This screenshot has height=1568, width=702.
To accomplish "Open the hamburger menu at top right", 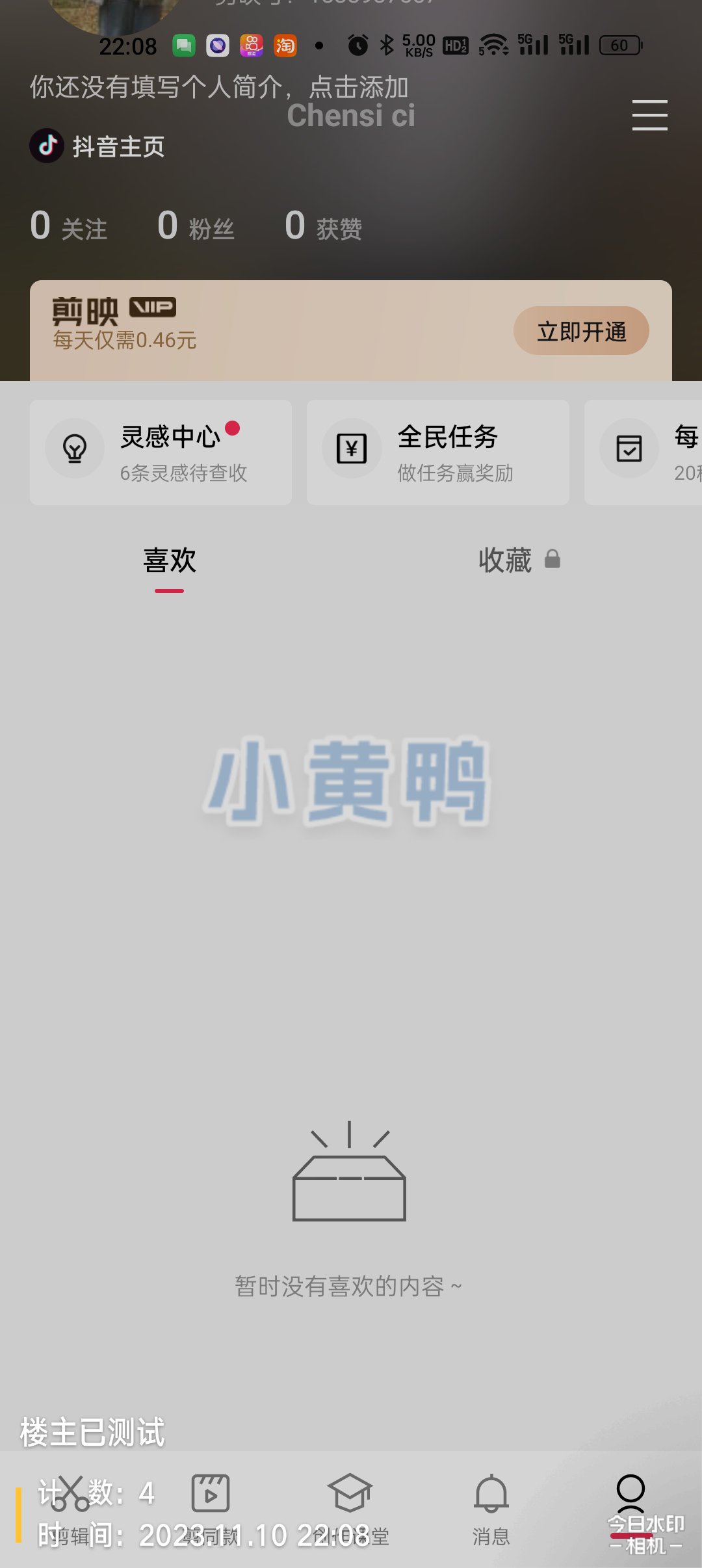I will pos(650,116).
